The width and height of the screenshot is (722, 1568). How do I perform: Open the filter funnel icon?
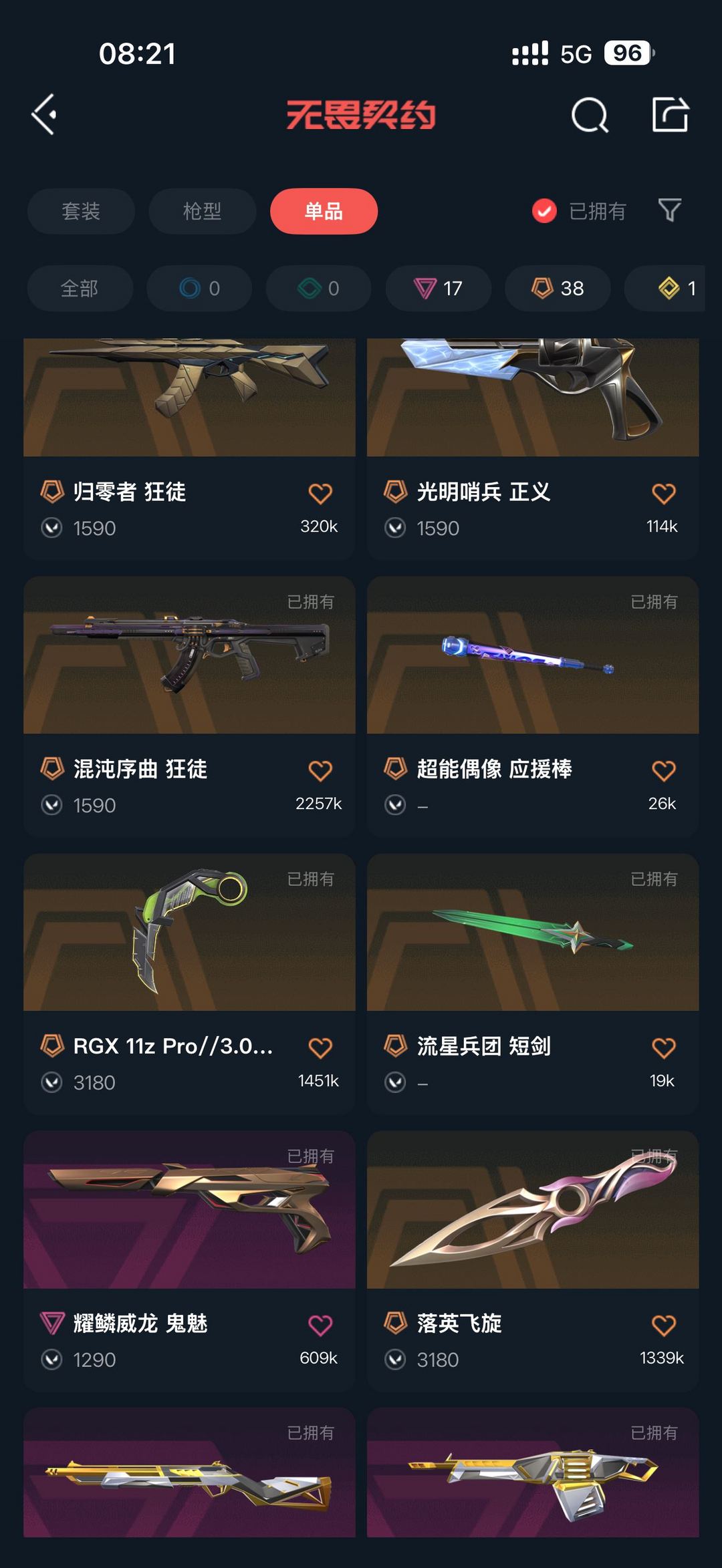pos(669,210)
